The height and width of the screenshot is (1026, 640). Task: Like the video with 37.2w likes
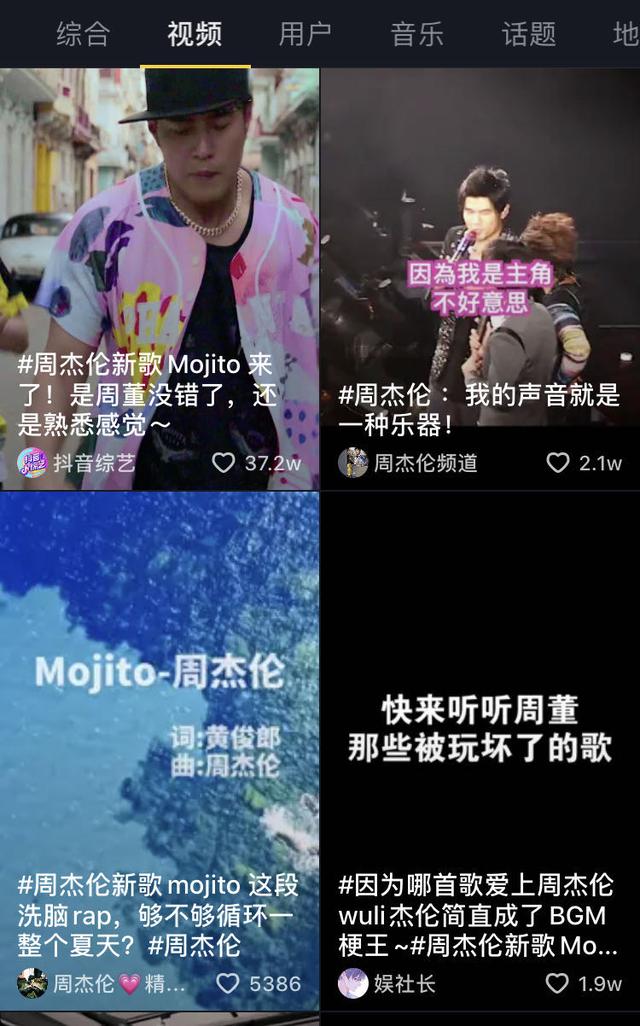[224, 463]
